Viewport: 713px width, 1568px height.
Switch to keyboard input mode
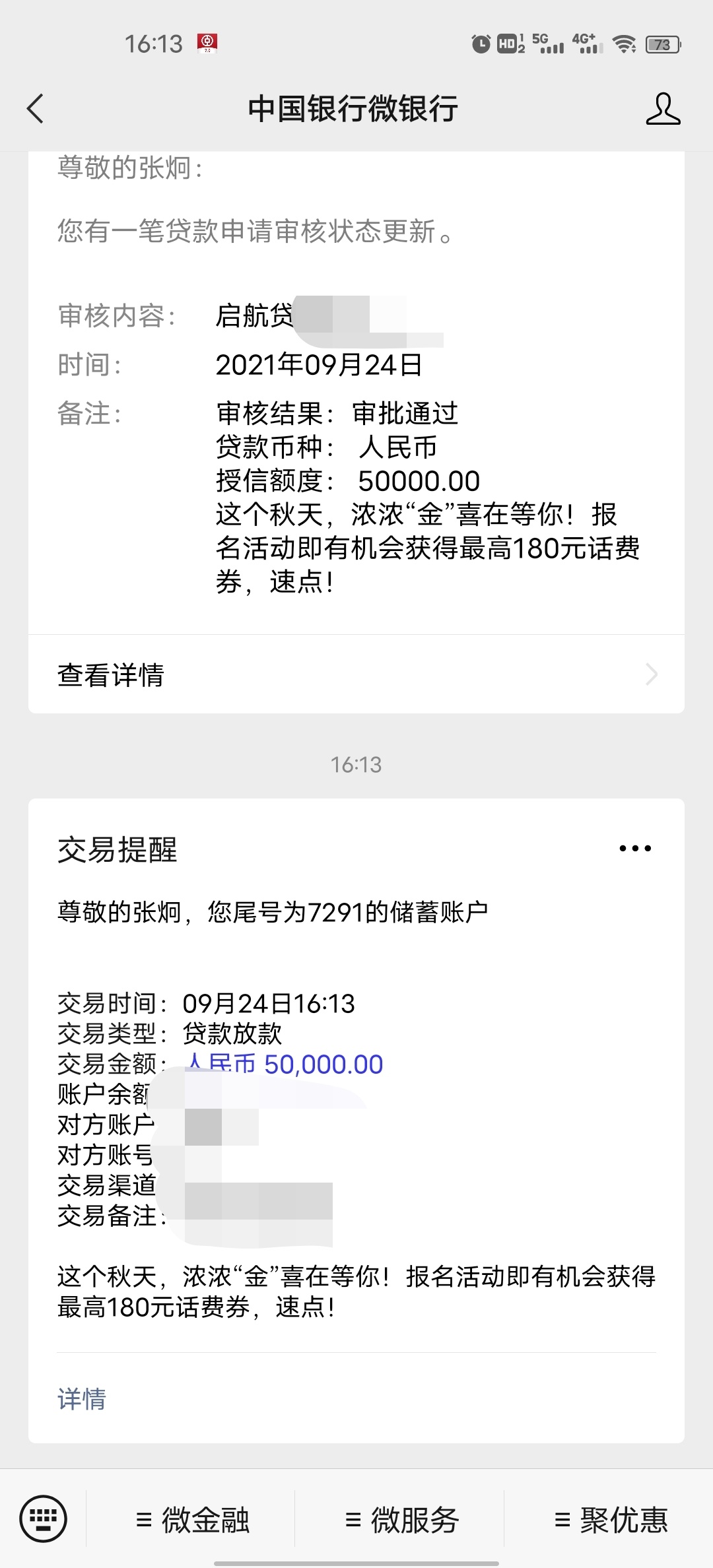[44, 1519]
